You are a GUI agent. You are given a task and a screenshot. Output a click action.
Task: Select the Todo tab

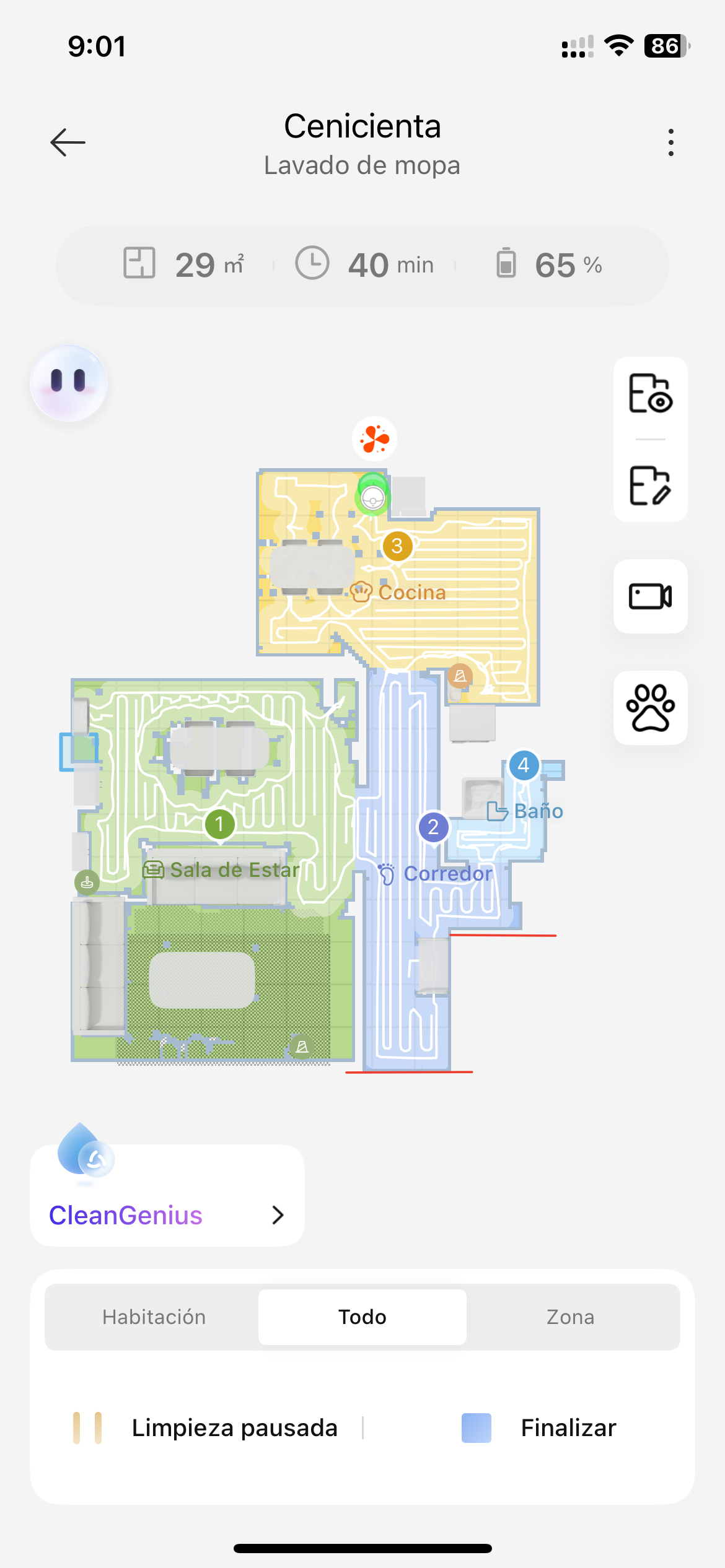tap(362, 1317)
